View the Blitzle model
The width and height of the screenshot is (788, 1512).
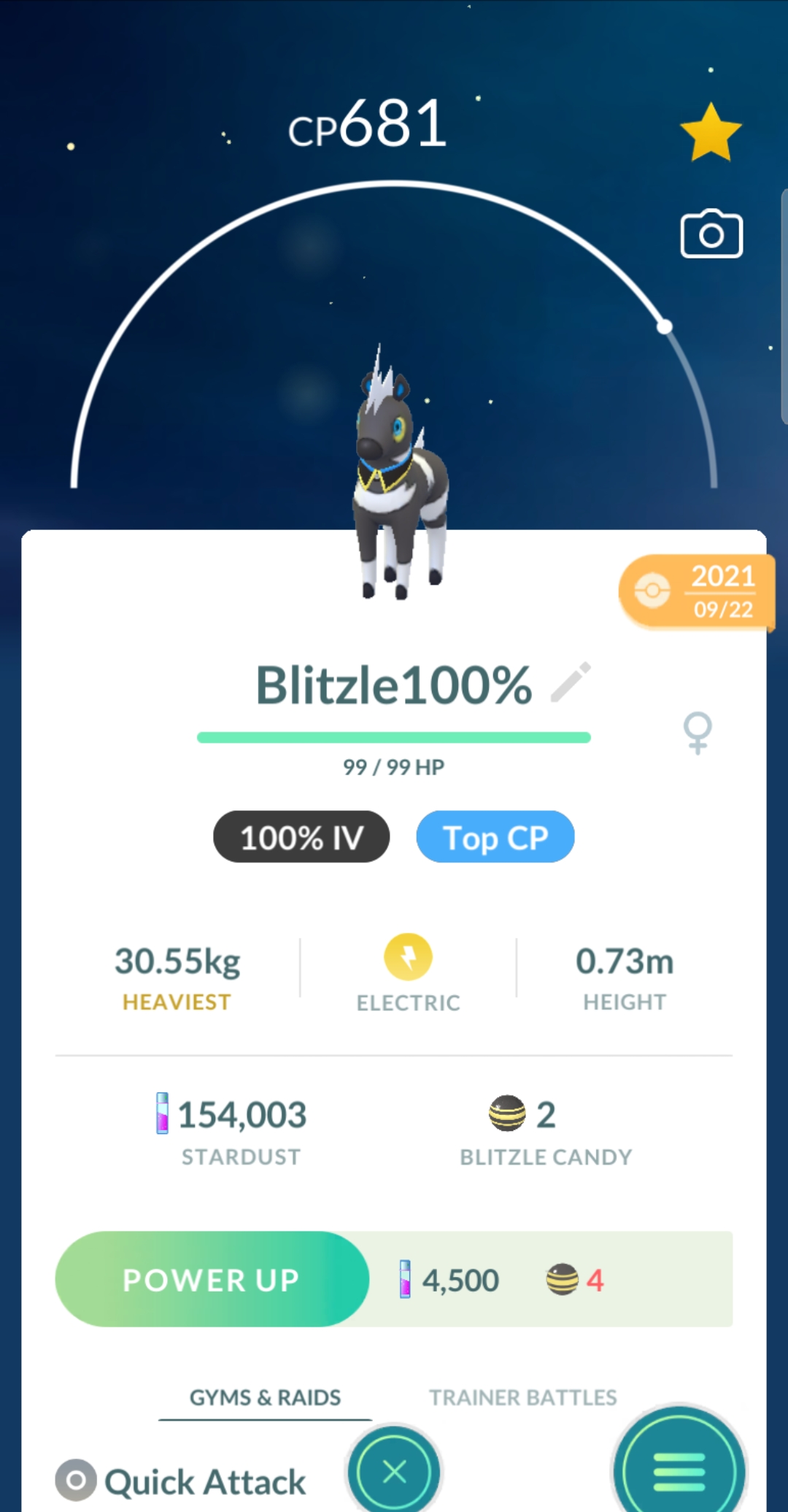point(398,475)
